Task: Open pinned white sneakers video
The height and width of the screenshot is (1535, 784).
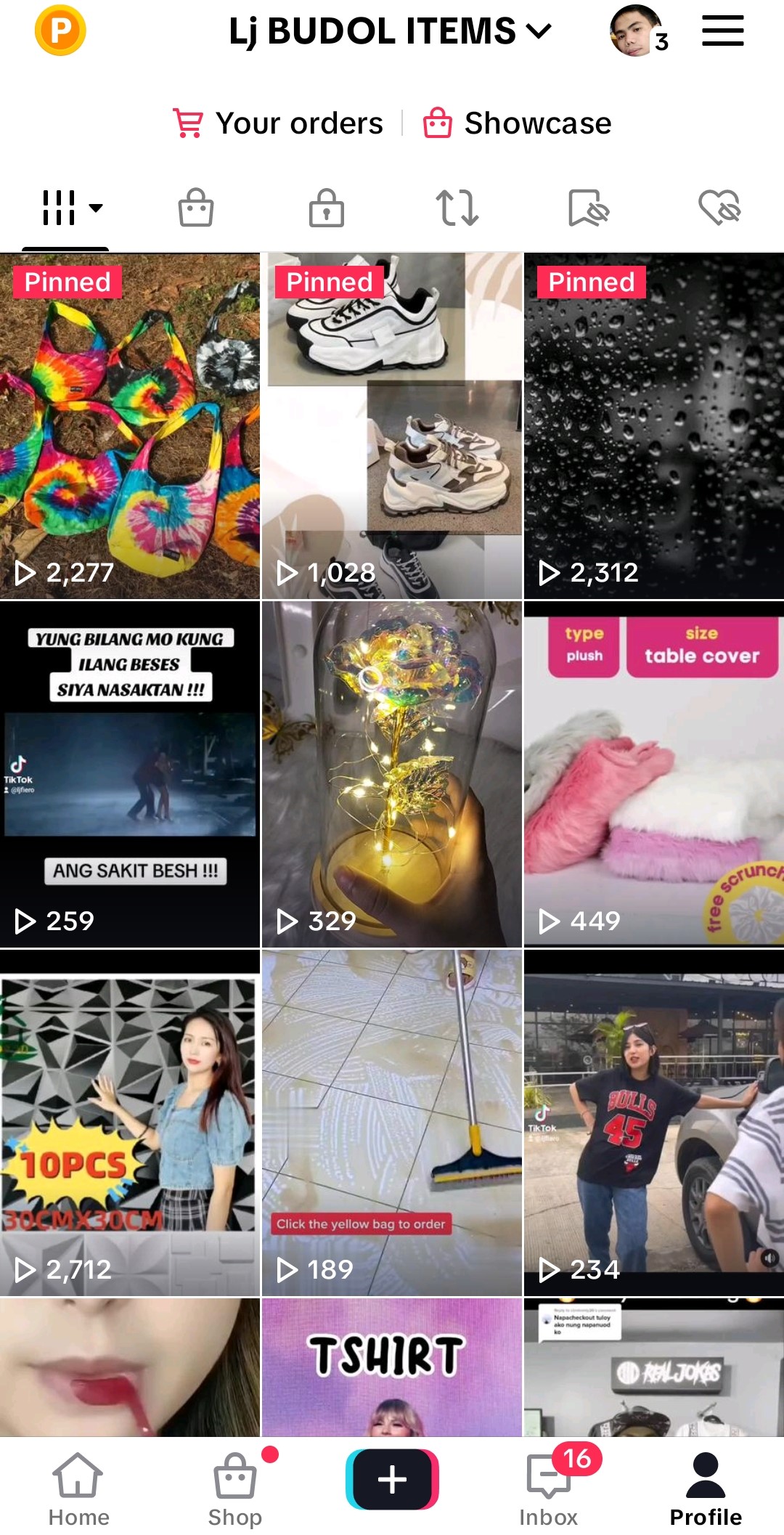Action: [x=392, y=426]
